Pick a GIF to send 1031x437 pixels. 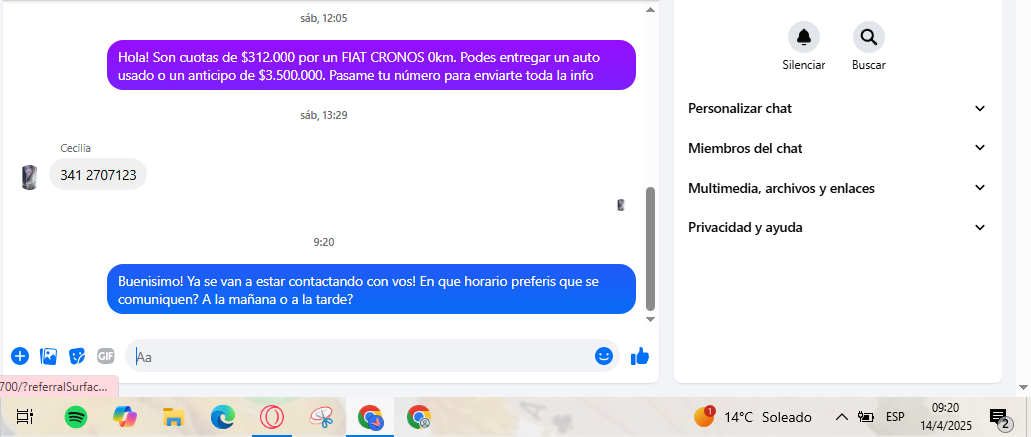(x=106, y=356)
